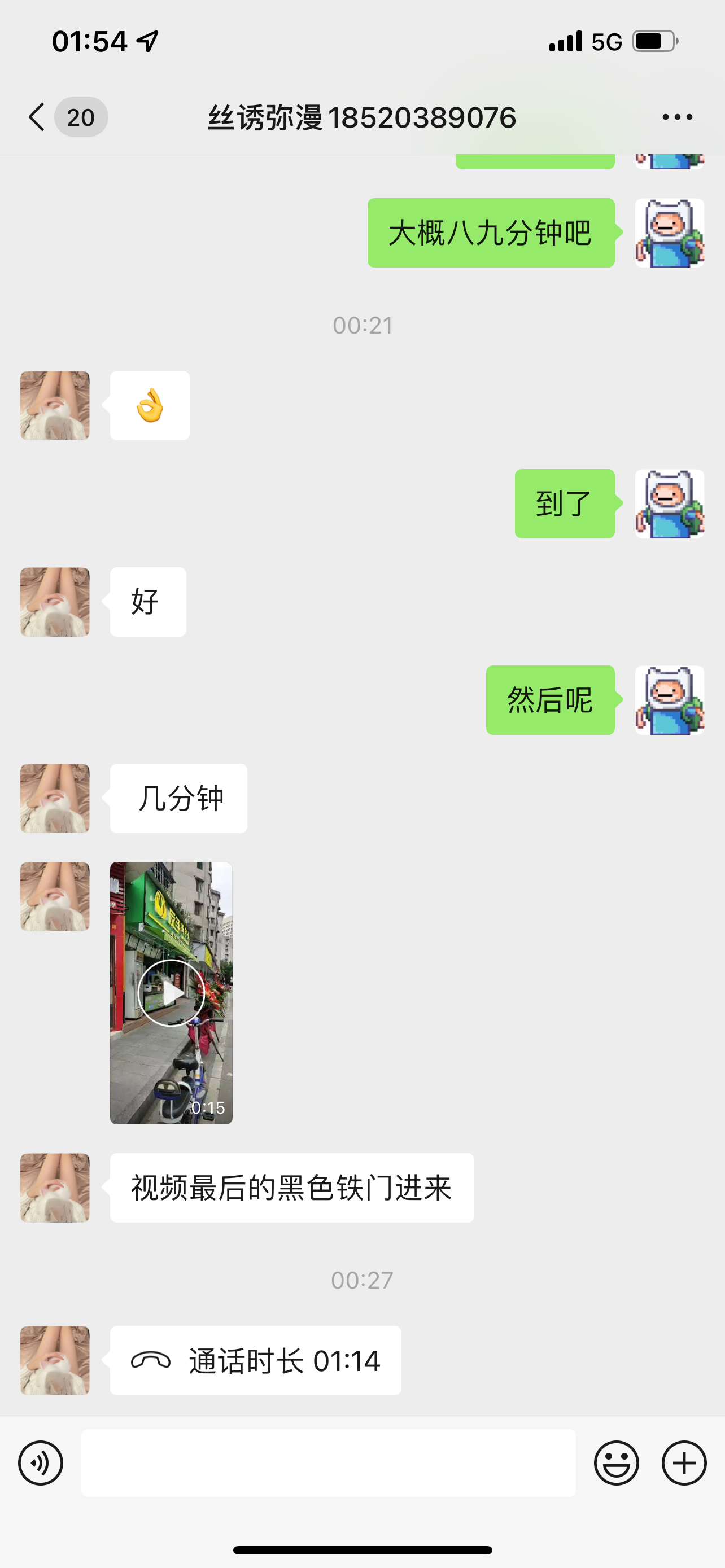Tap the 大概八九分钟吧 green bubble
Image resolution: width=725 pixels, height=1568 pixels.
click(x=490, y=234)
